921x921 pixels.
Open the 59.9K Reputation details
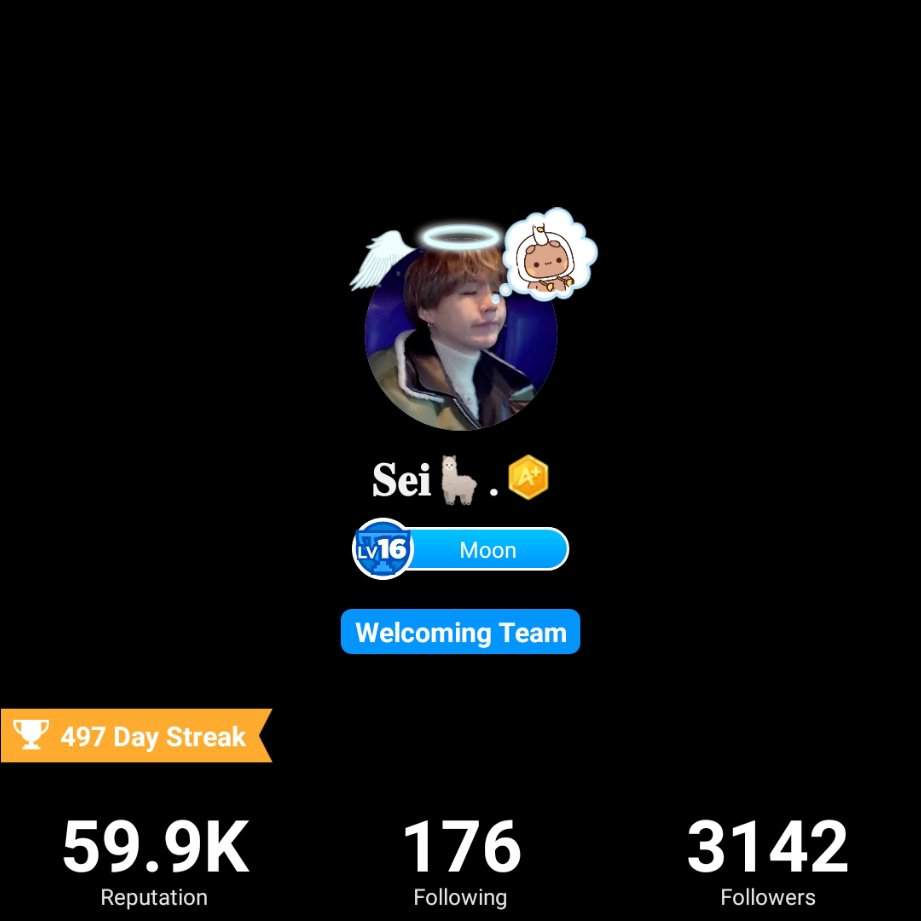click(x=155, y=862)
